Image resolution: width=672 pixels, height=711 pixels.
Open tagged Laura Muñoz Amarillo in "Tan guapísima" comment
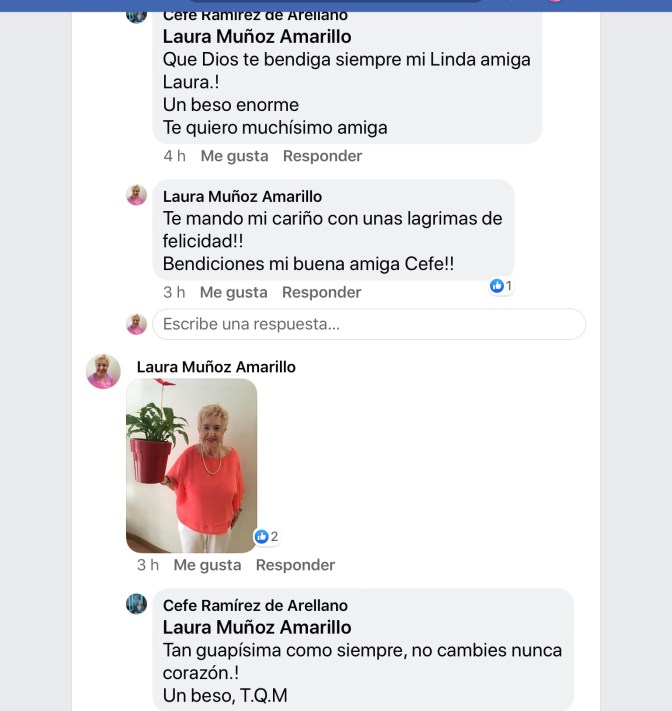tap(257, 627)
